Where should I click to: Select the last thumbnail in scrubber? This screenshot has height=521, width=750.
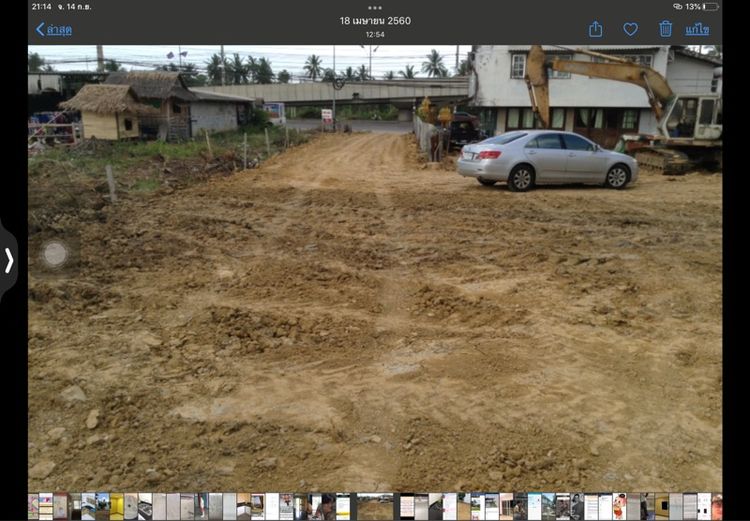[717, 507]
